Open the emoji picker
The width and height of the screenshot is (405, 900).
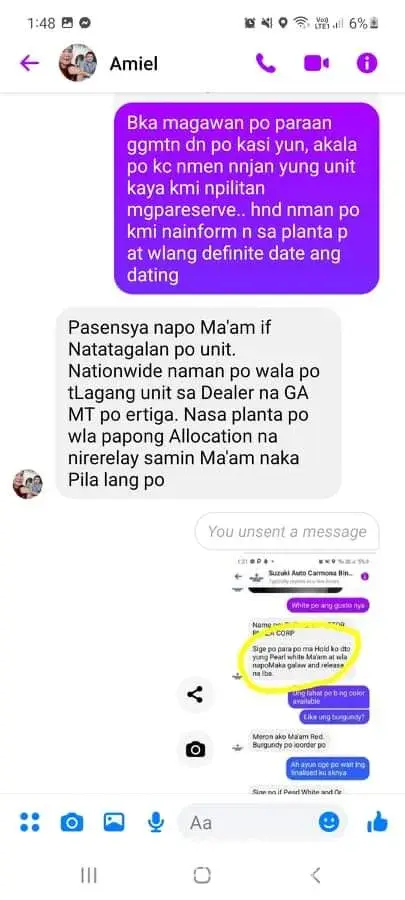[x=329, y=823]
